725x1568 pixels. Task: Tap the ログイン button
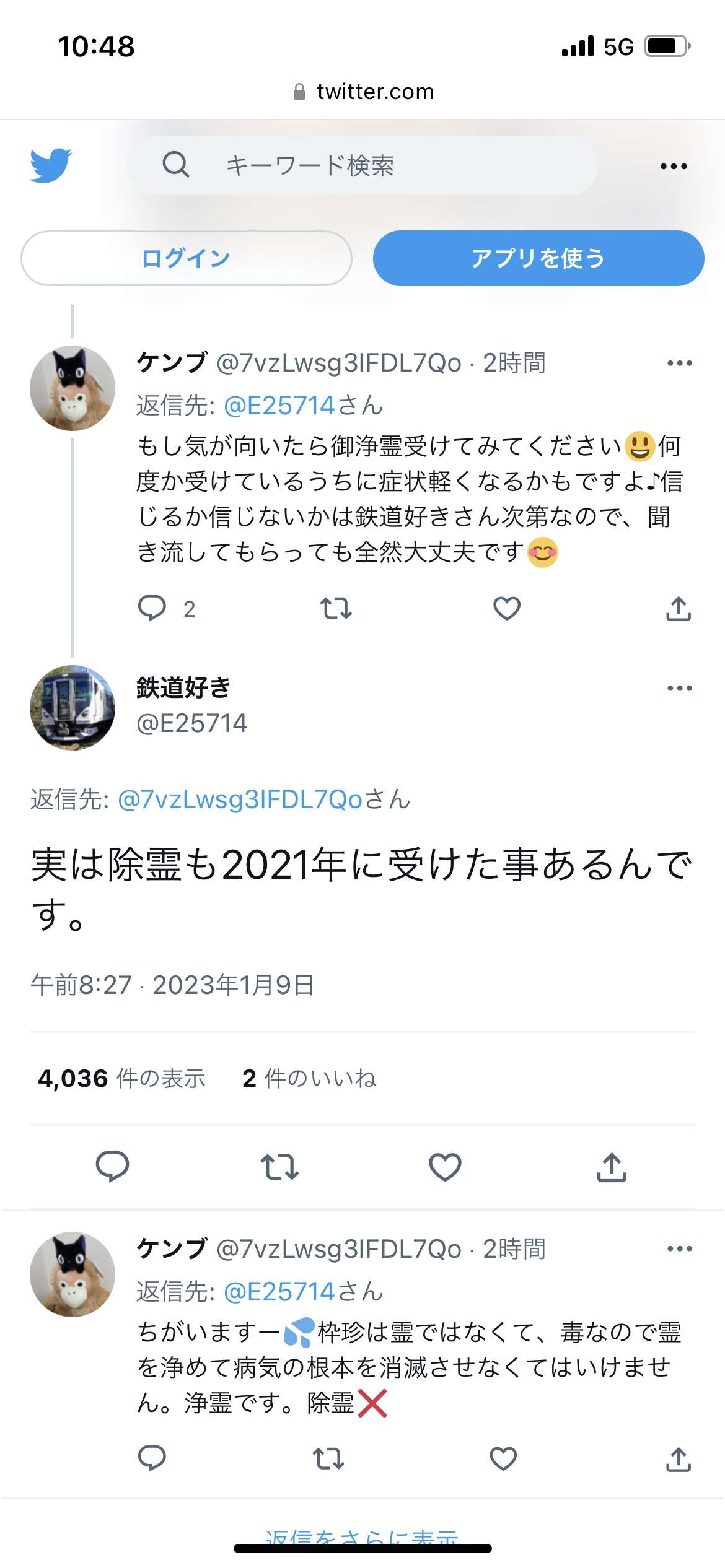coord(186,258)
